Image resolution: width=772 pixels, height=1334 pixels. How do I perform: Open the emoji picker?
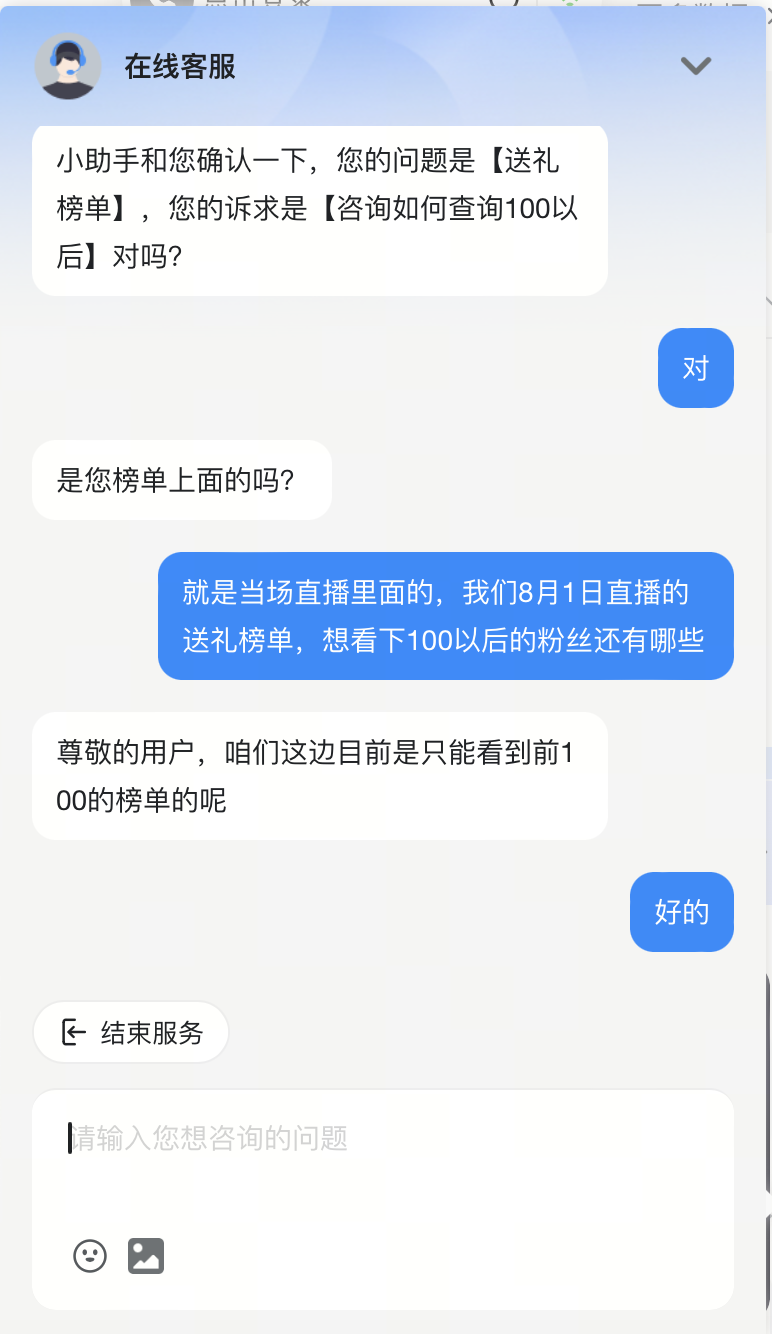[90, 1256]
